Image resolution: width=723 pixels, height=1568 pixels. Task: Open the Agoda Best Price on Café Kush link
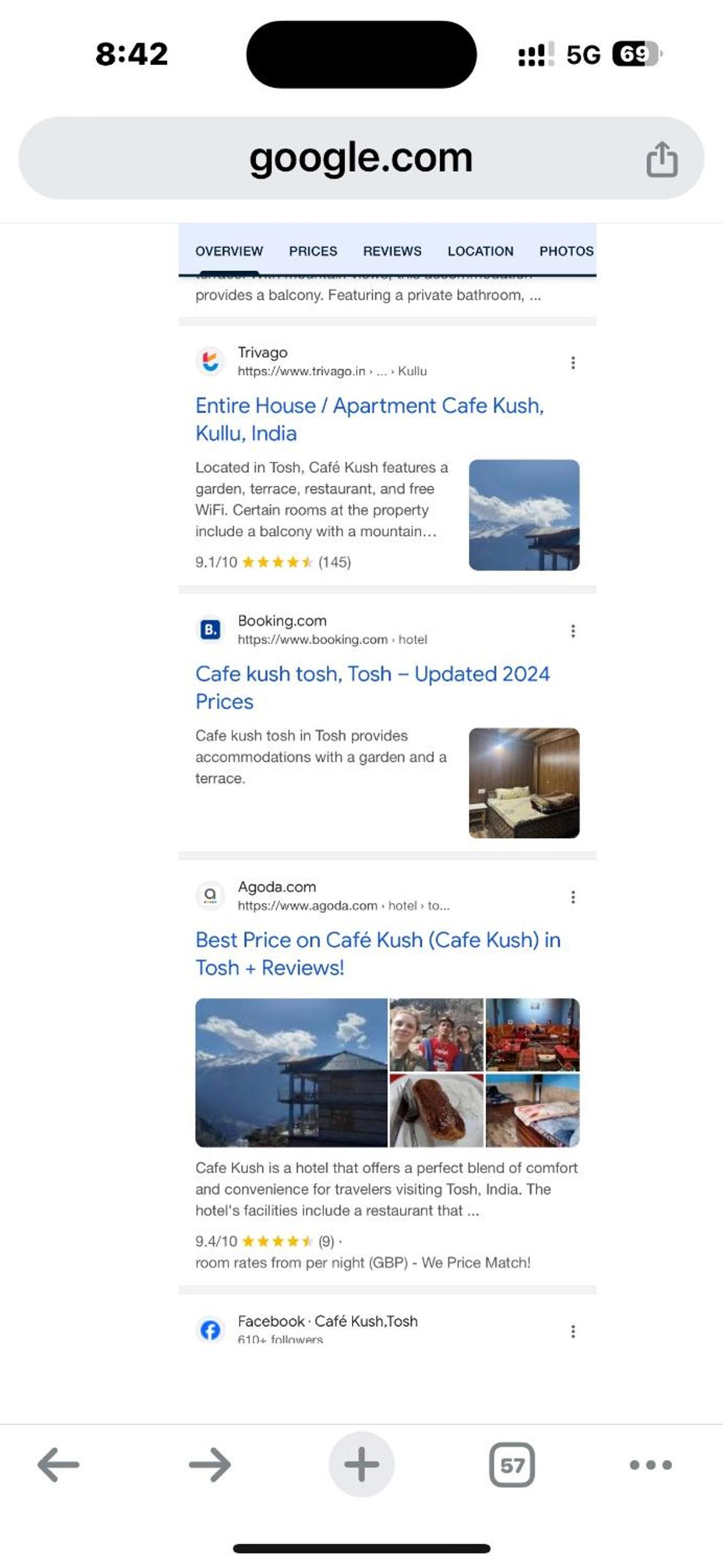tap(378, 953)
